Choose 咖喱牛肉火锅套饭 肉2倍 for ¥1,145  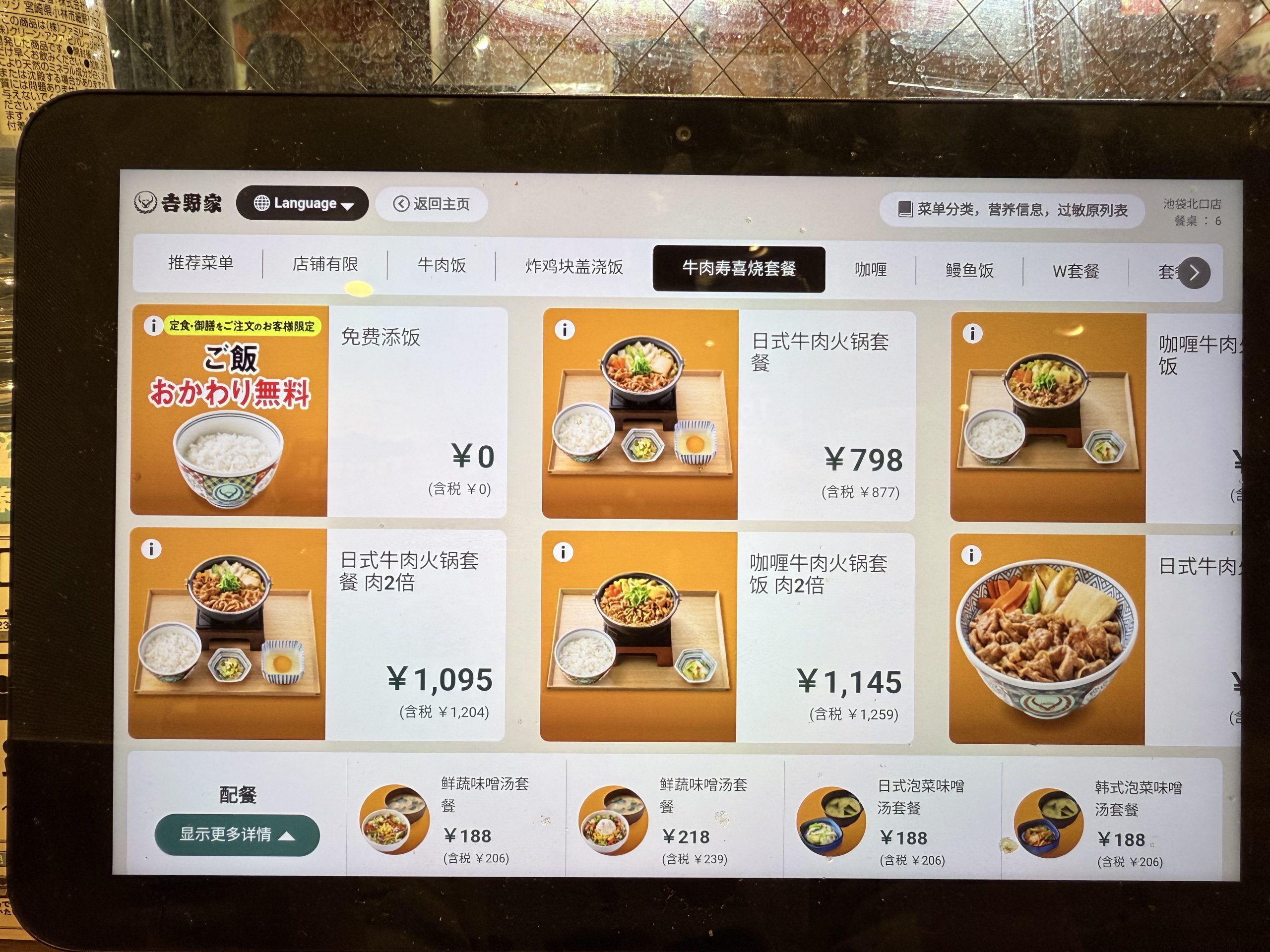[x=727, y=637]
